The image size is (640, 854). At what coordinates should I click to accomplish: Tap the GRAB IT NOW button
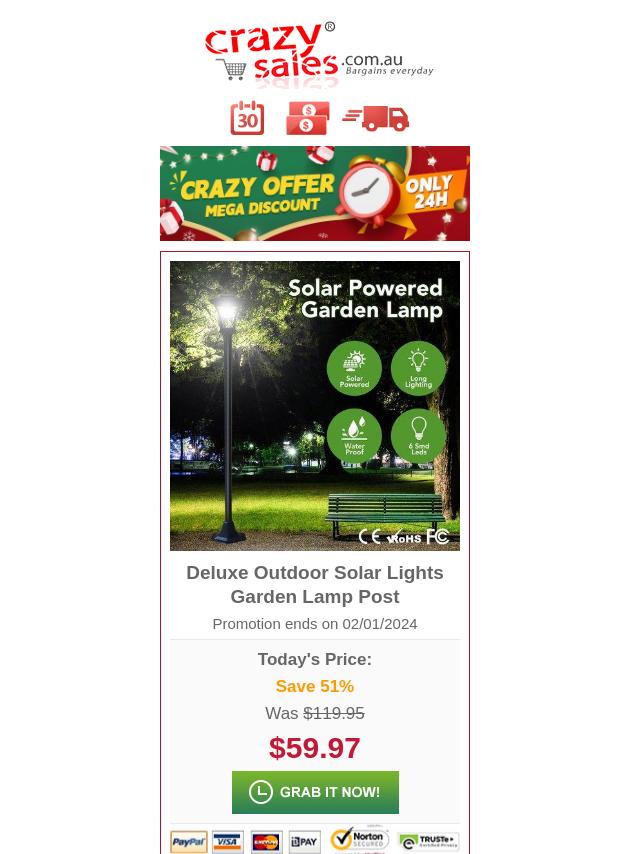pos(315,792)
